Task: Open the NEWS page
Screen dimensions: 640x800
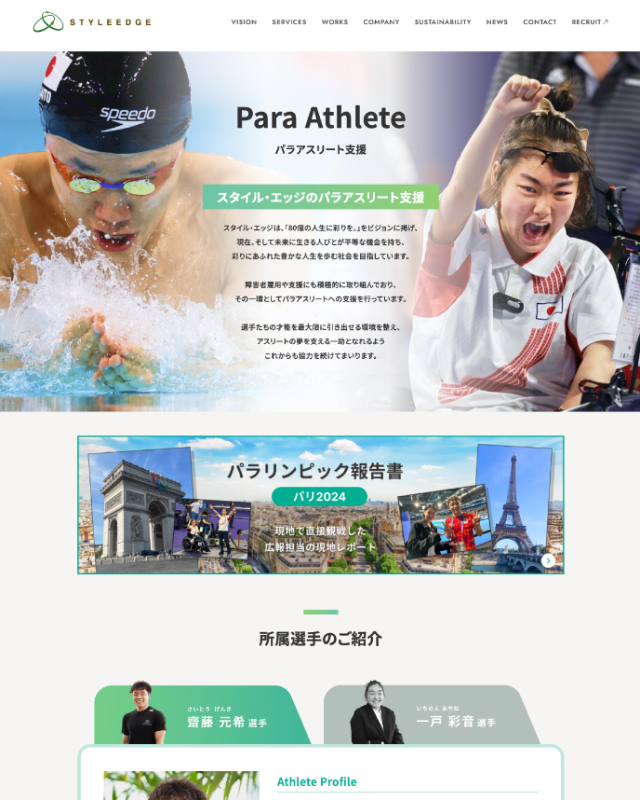Action: [x=497, y=22]
